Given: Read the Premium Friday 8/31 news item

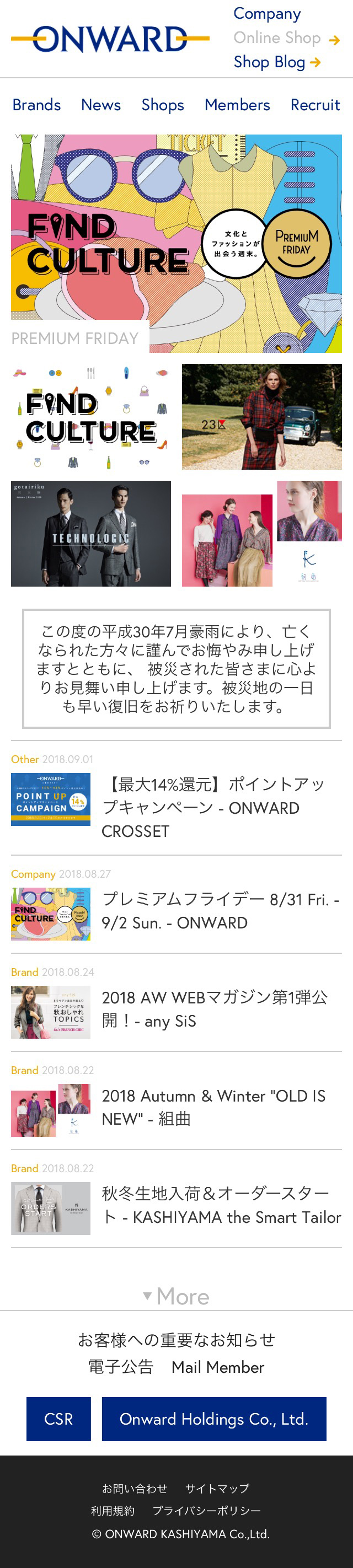Looking at the screenshot, I should click(x=220, y=911).
